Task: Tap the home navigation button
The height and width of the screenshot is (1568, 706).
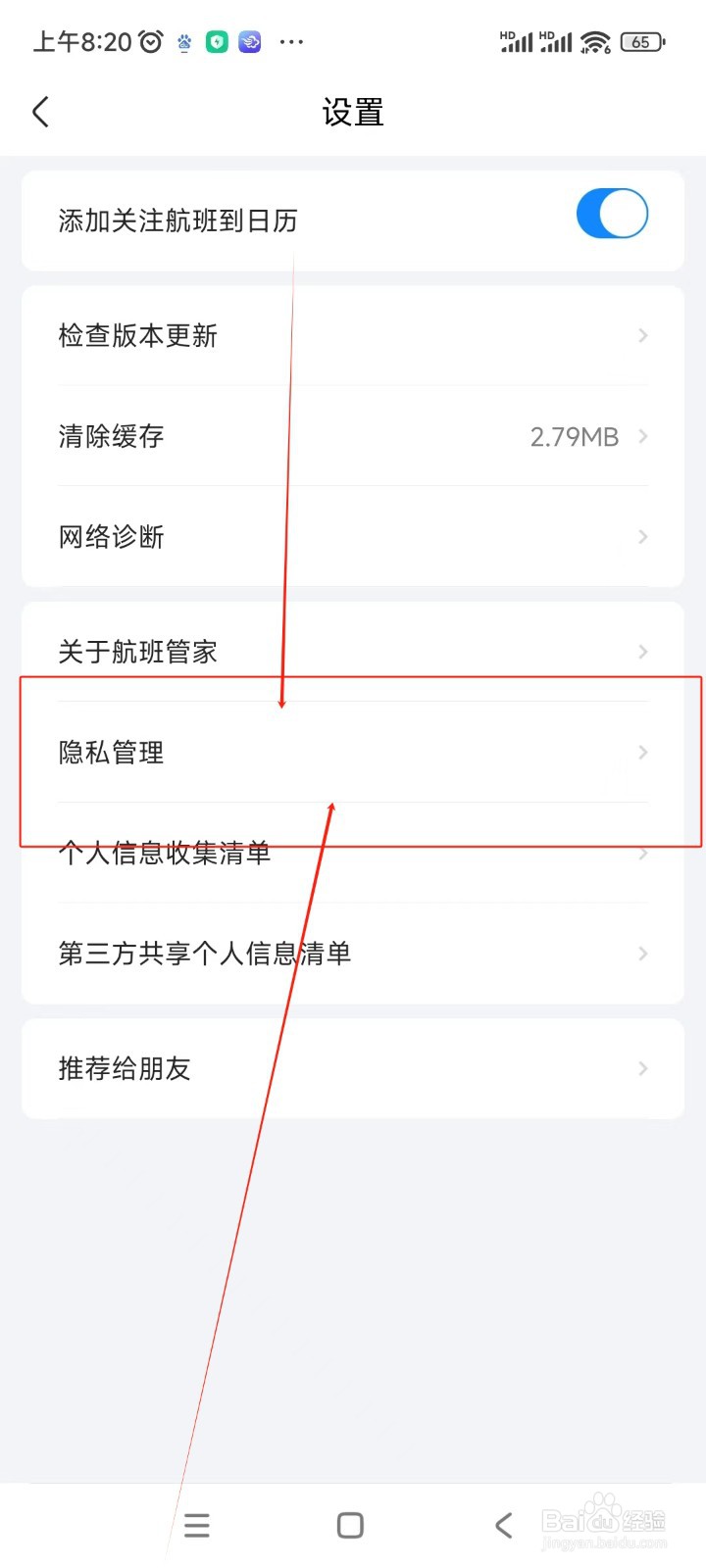Action: coord(350,1525)
